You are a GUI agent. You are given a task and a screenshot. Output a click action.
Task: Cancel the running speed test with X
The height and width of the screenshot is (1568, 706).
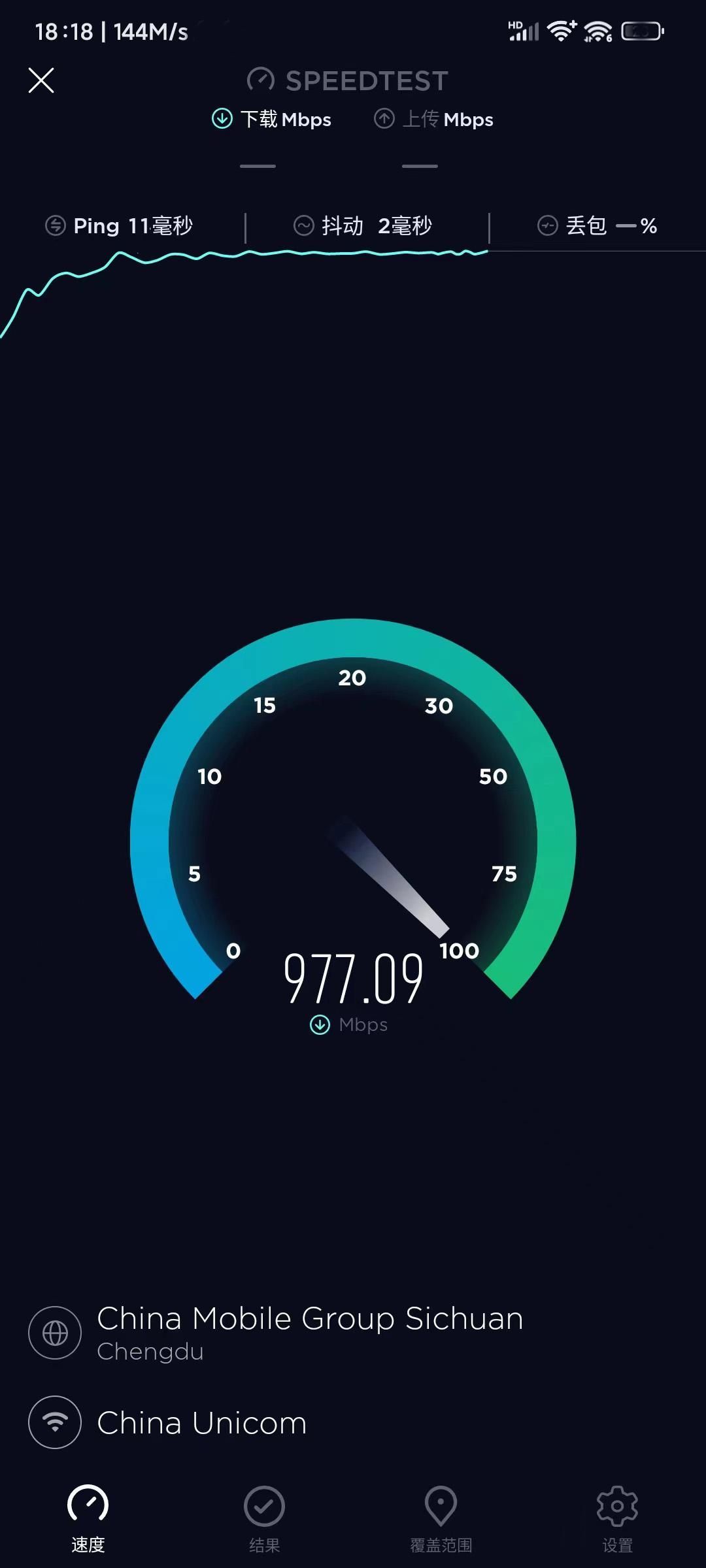41,80
